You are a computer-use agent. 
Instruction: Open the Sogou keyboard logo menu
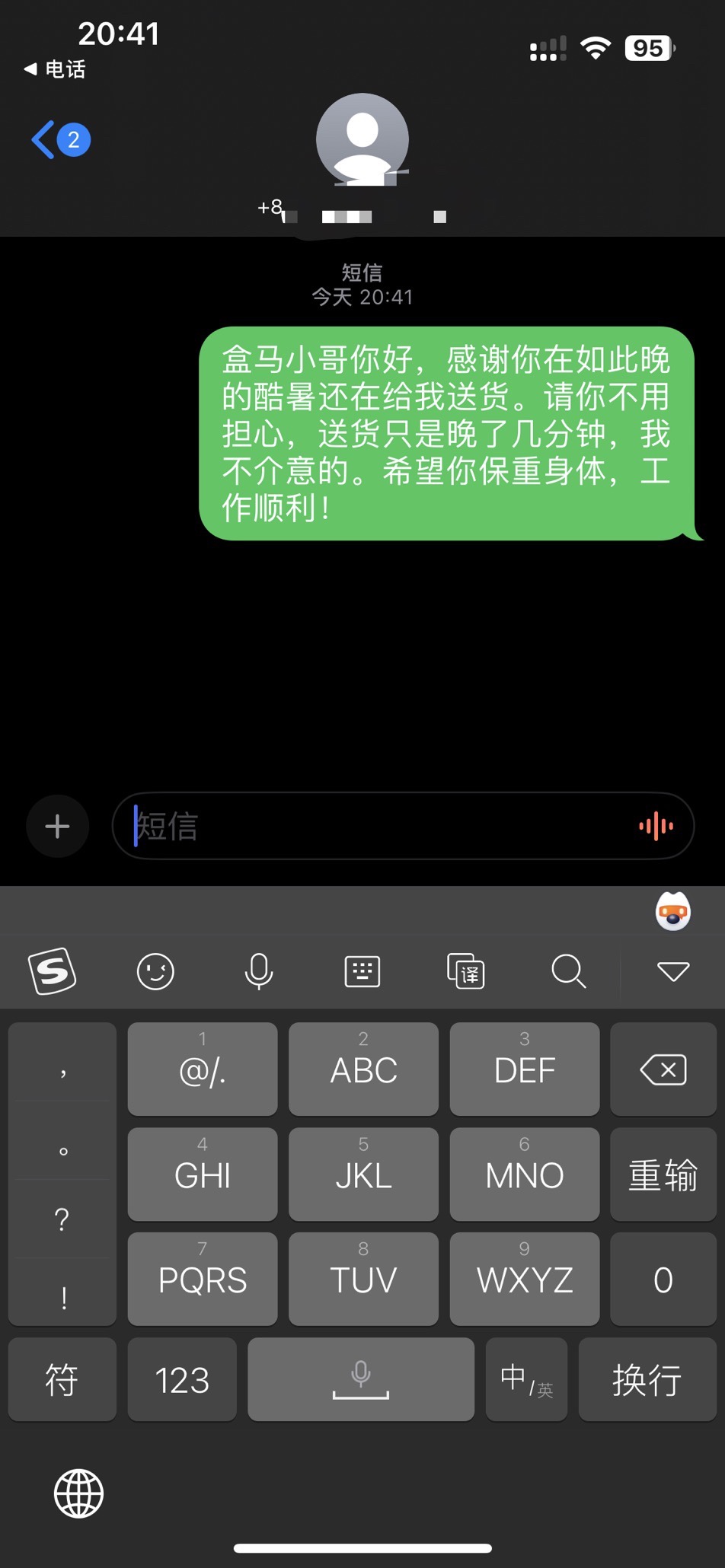(x=52, y=971)
